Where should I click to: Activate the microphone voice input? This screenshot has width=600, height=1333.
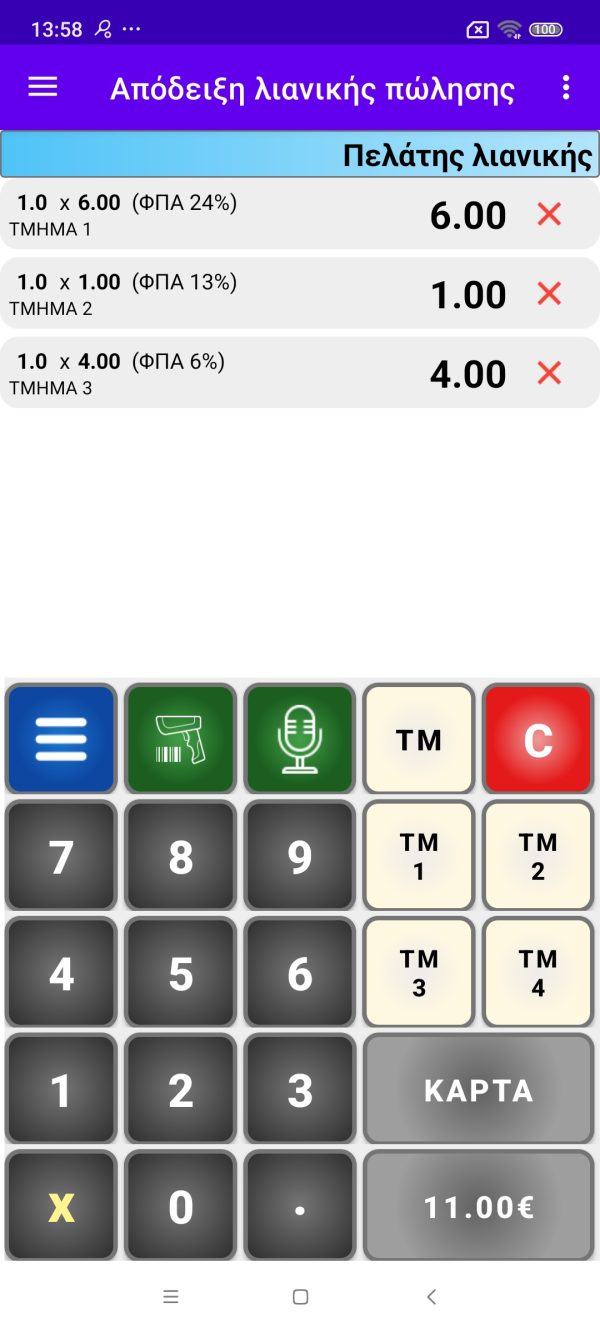[299, 739]
